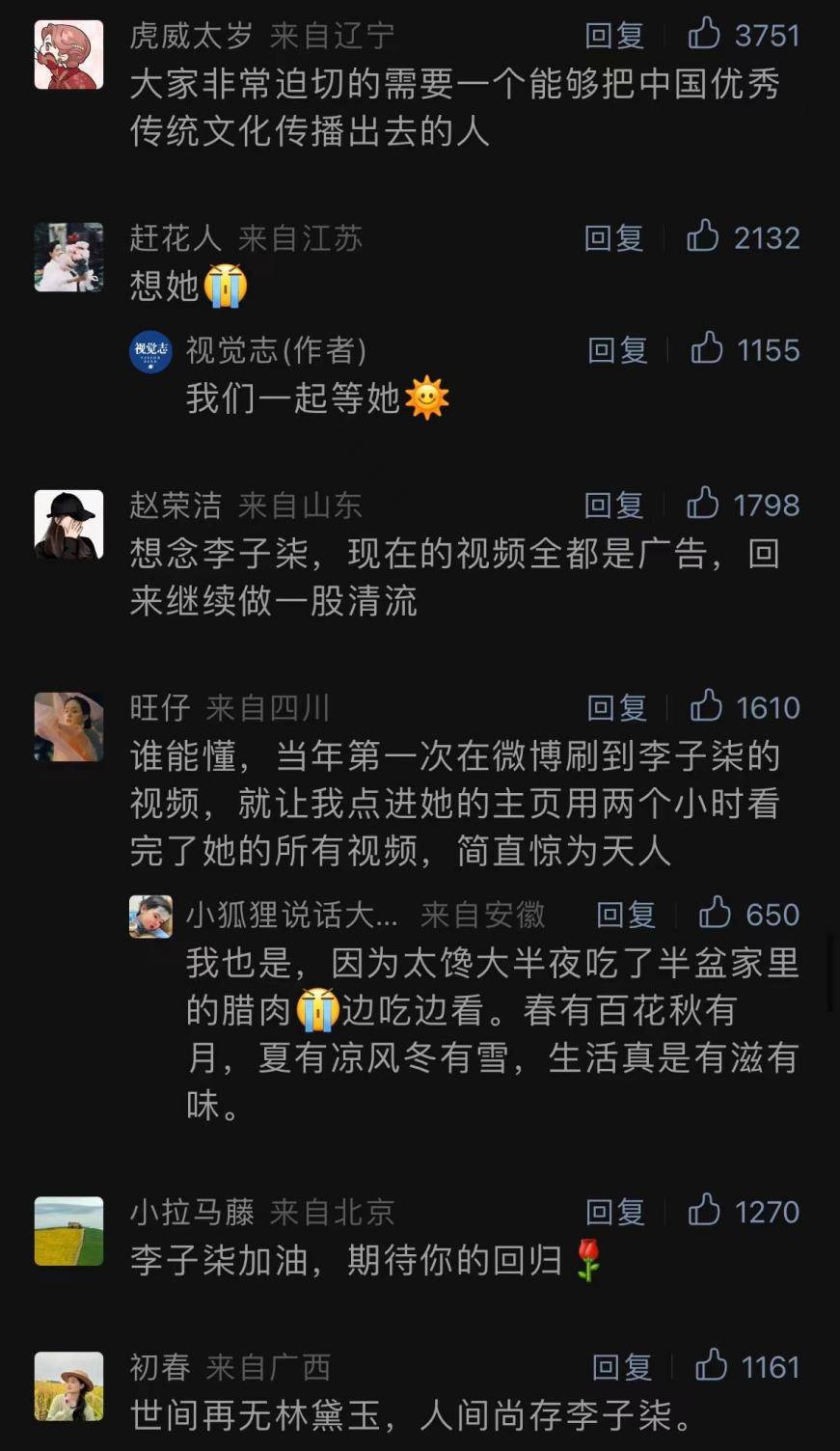Open 旺仔's profile avatar
Viewport: 840px width, 1451px height.
68,726
